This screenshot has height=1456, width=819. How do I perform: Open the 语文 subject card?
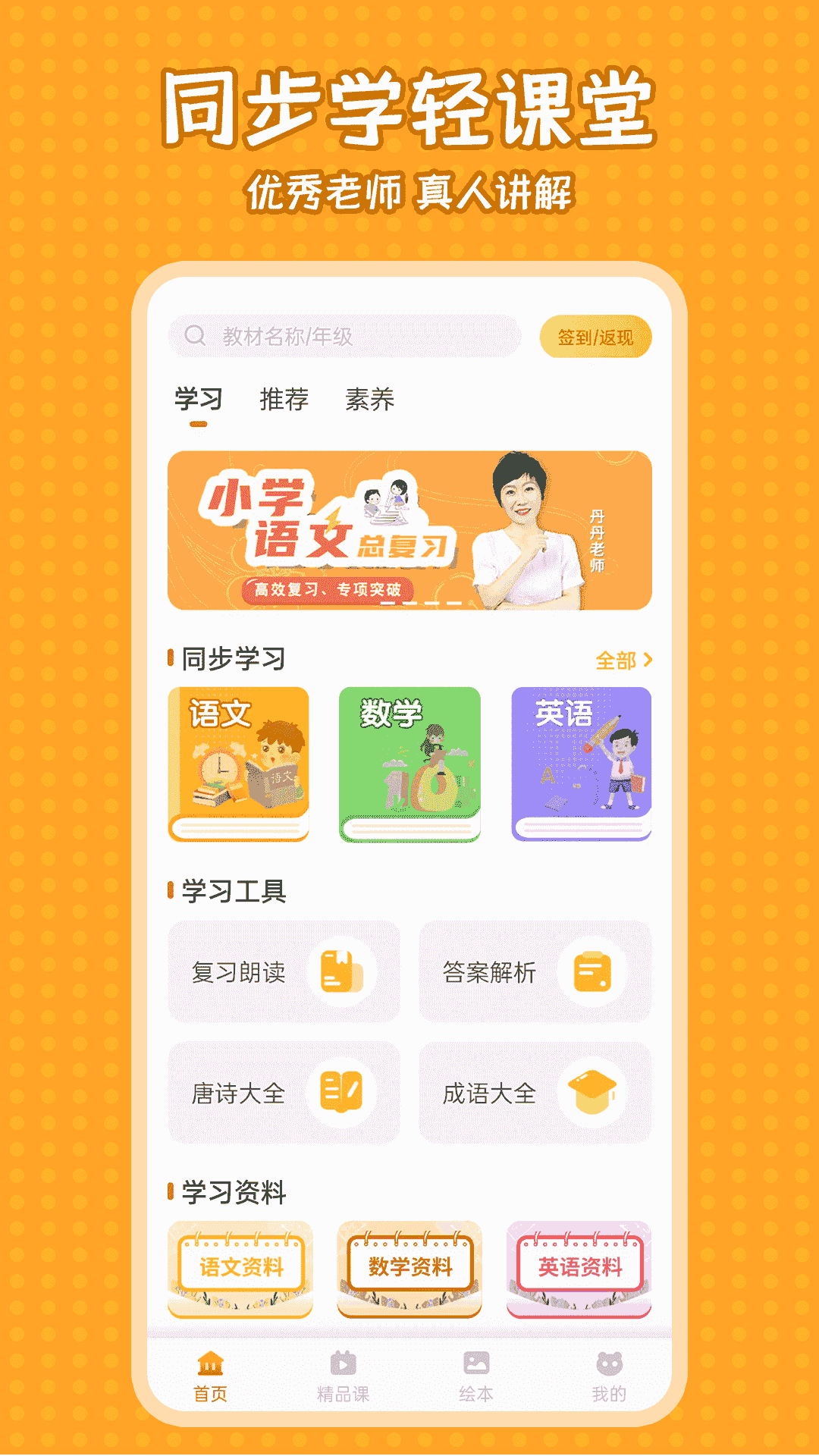pyautogui.click(x=240, y=762)
